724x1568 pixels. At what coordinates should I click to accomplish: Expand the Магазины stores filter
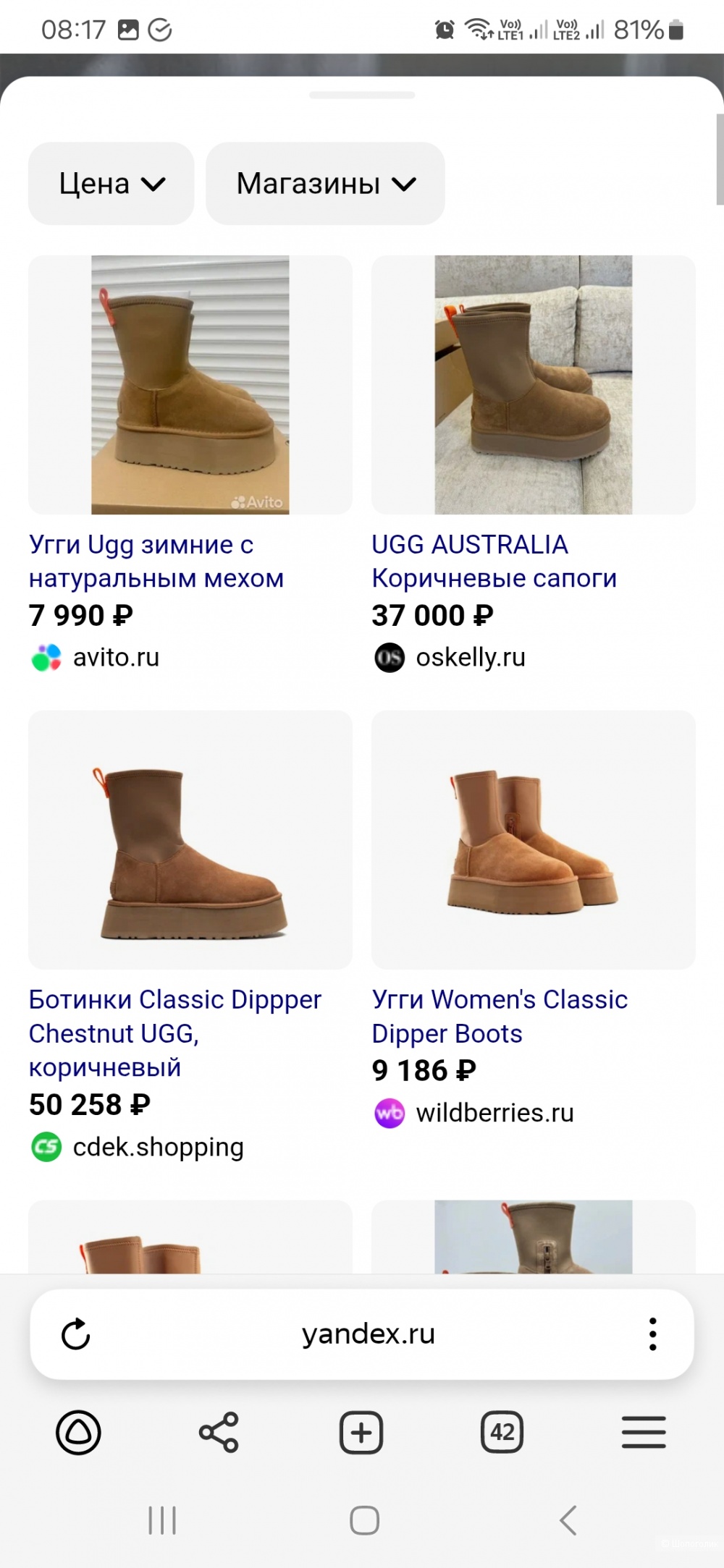tap(325, 184)
